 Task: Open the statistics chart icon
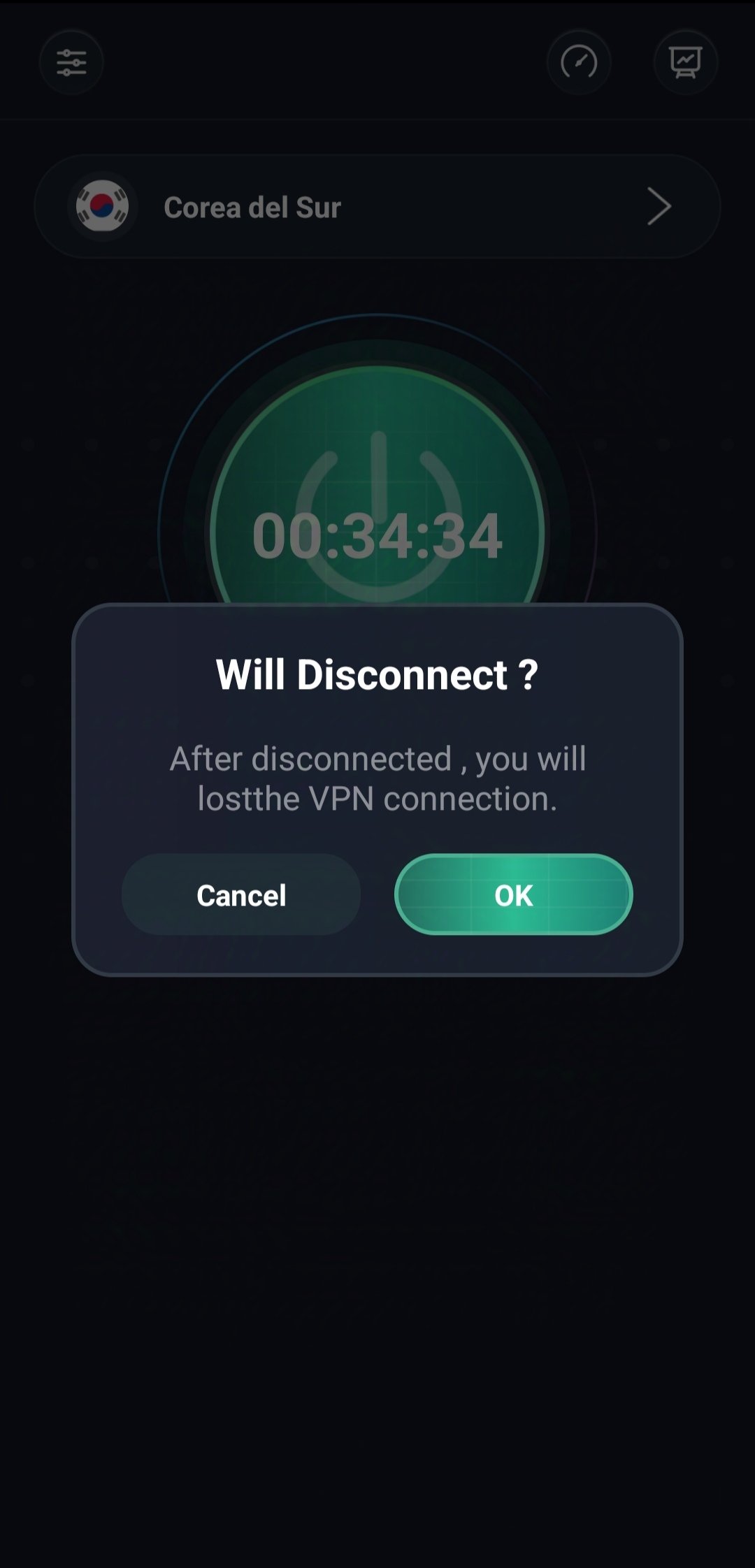685,62
